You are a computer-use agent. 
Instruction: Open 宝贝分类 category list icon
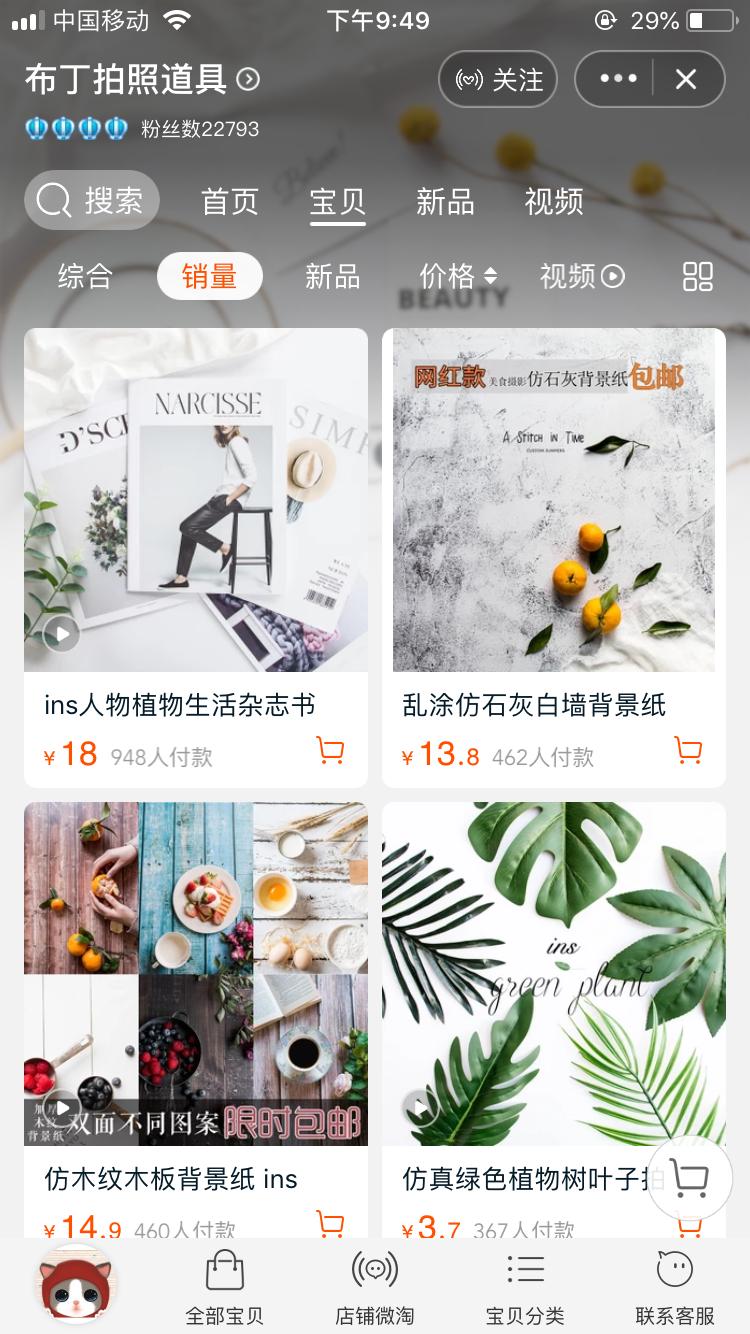[525, 1270]
